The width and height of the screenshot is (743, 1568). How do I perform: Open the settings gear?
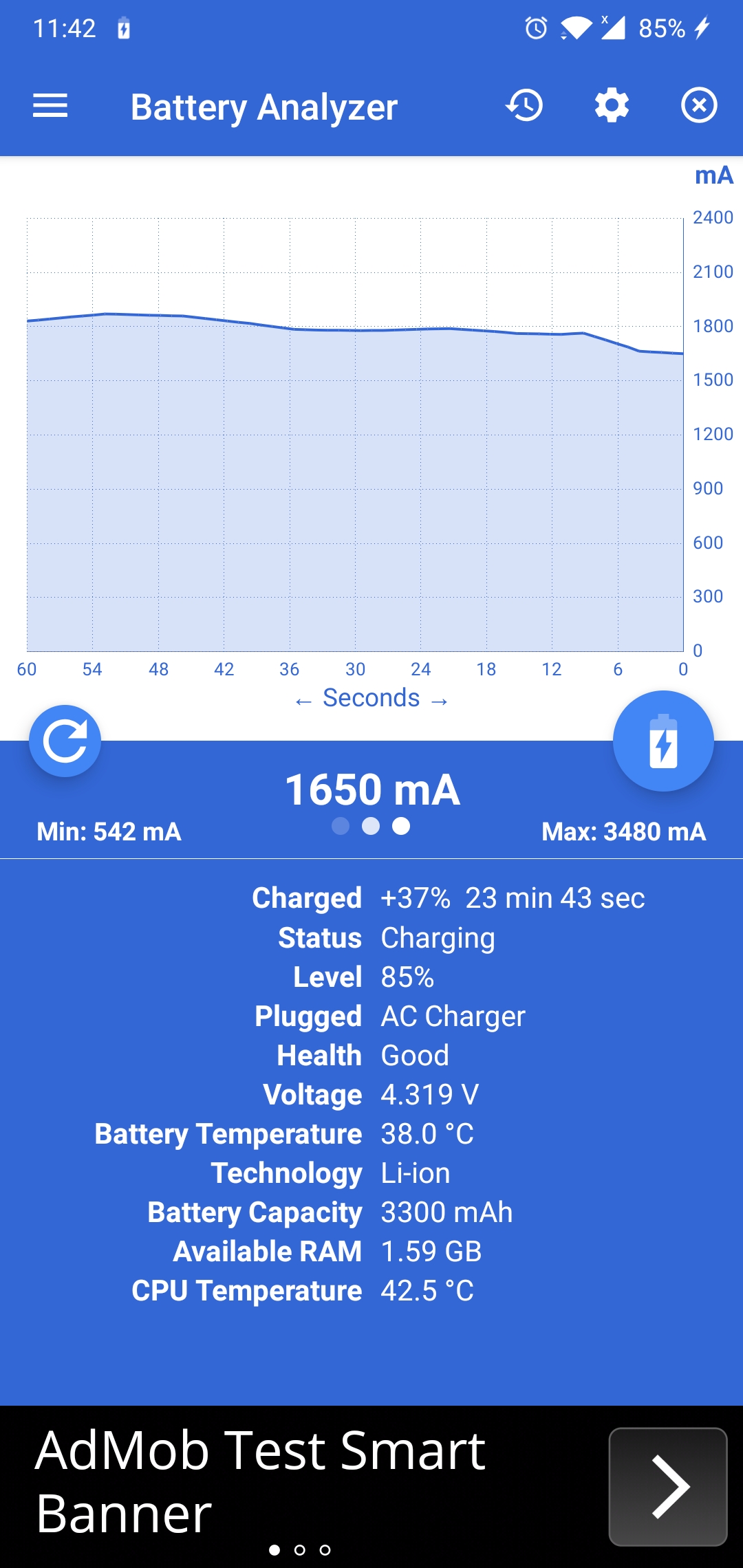pos(612,106)
